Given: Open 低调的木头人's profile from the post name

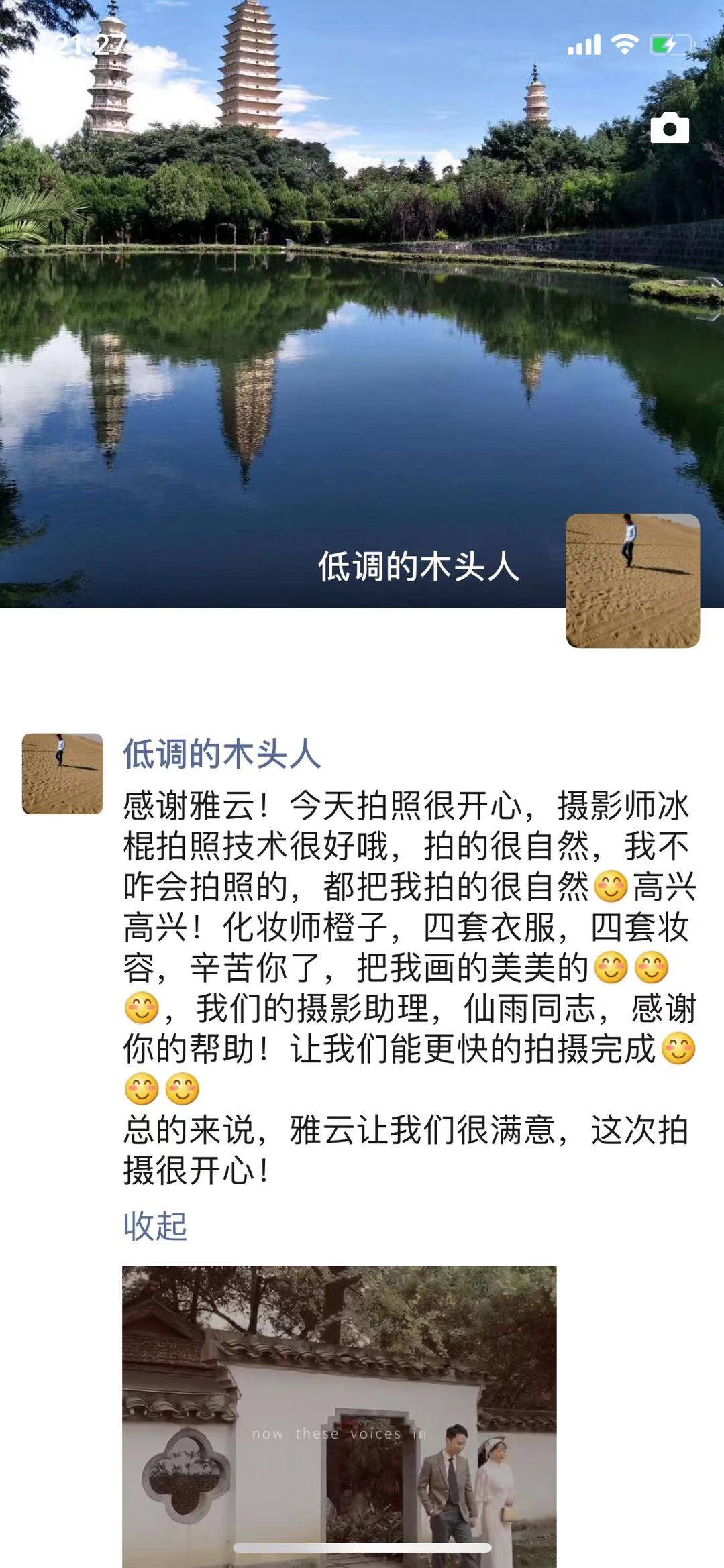Looking at the screenshot, I should click(221, 754).
